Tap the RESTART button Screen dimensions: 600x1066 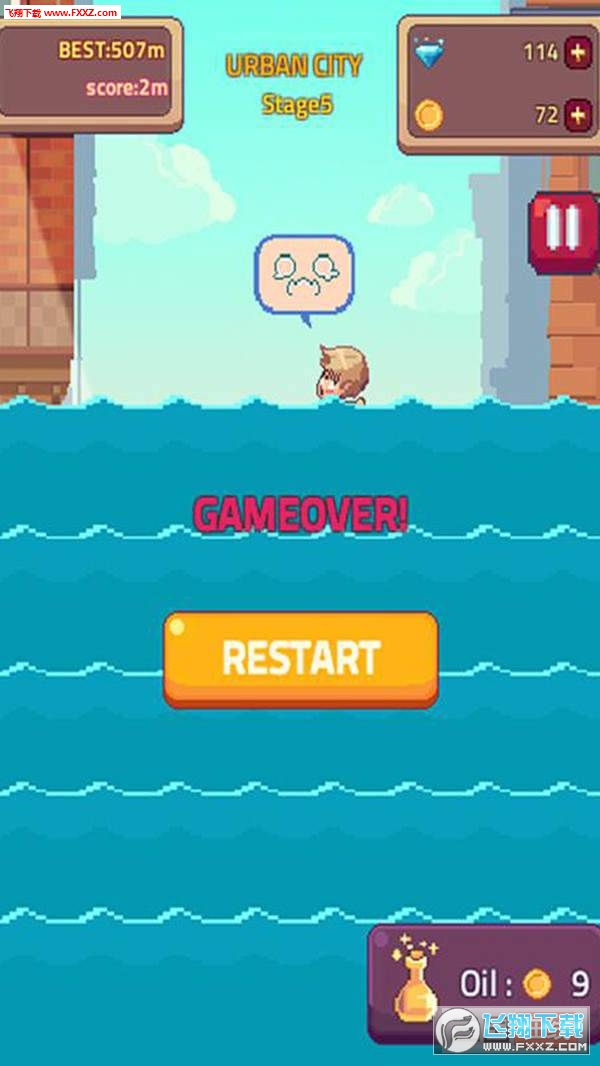[300, 658]
